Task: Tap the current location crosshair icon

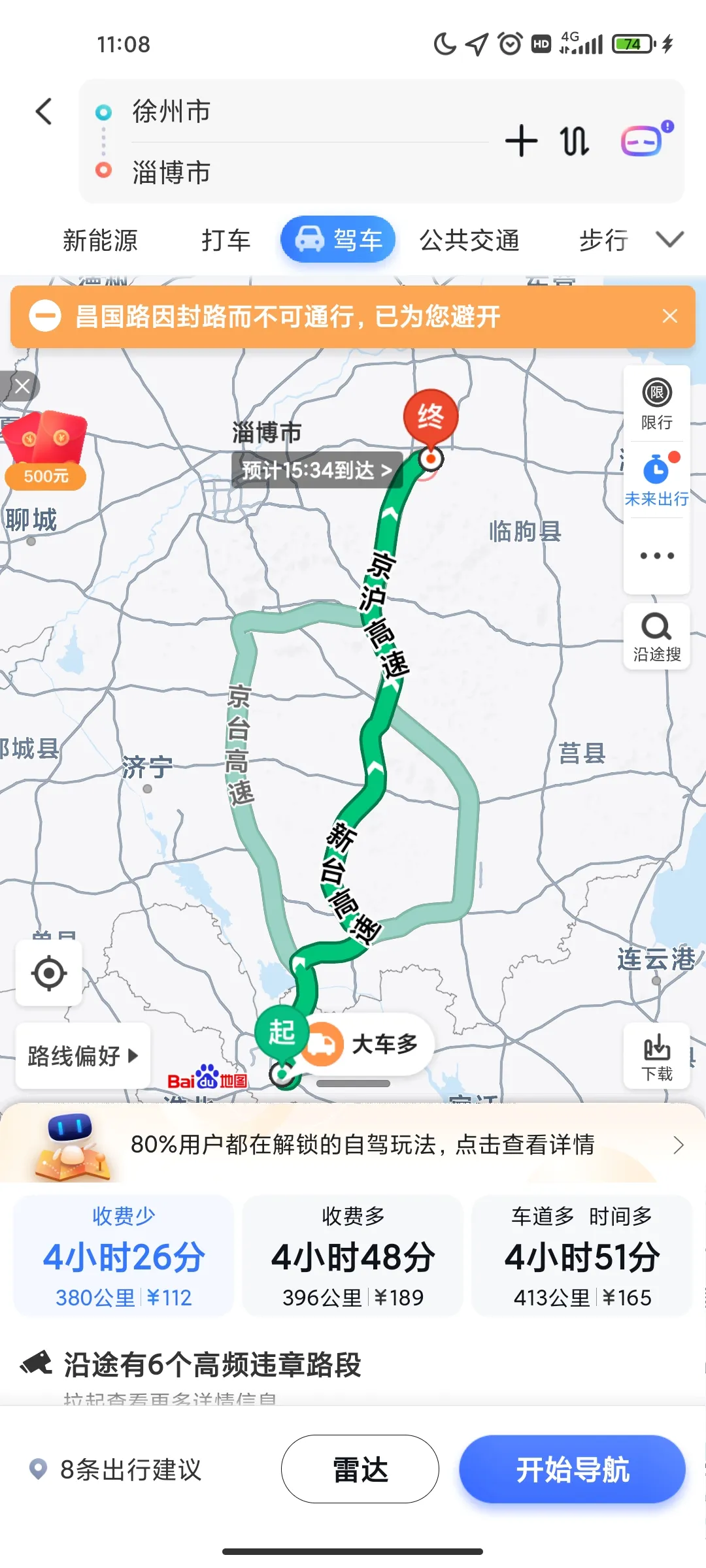Action: point(48,973)
